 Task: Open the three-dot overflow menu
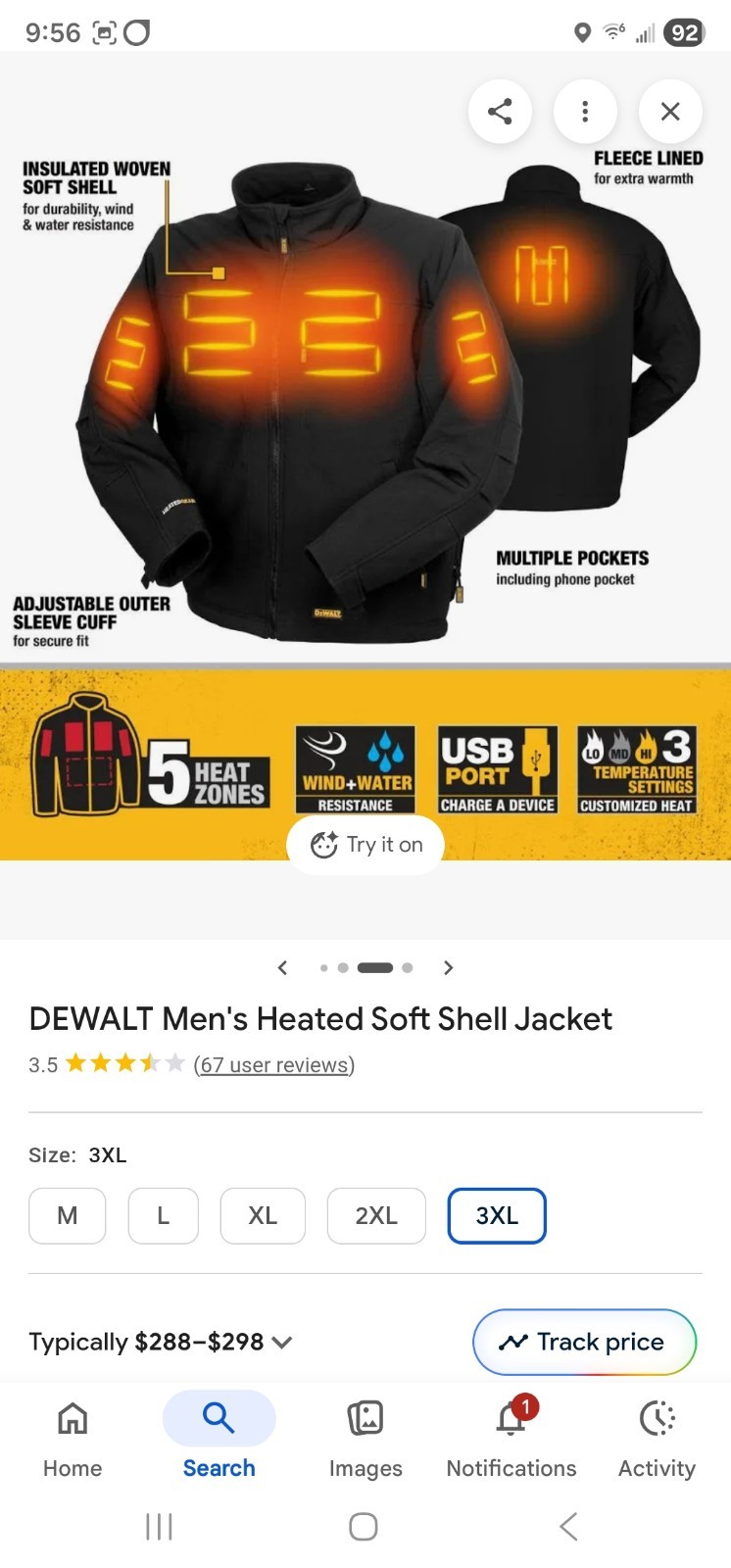coord(585,112)
